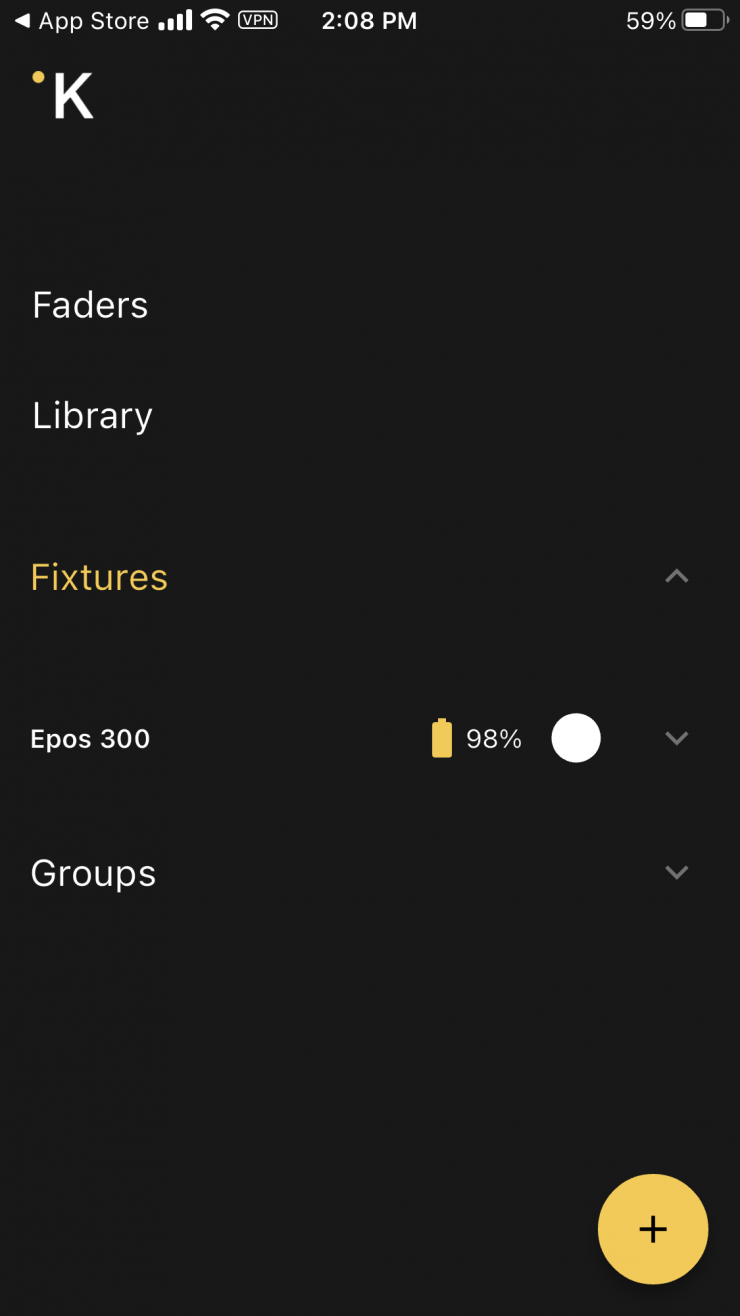The width and height of the screenshot is (740, 1316).
Task: Tap the white color circle for Epos 300
Action: tap(576, 738)
